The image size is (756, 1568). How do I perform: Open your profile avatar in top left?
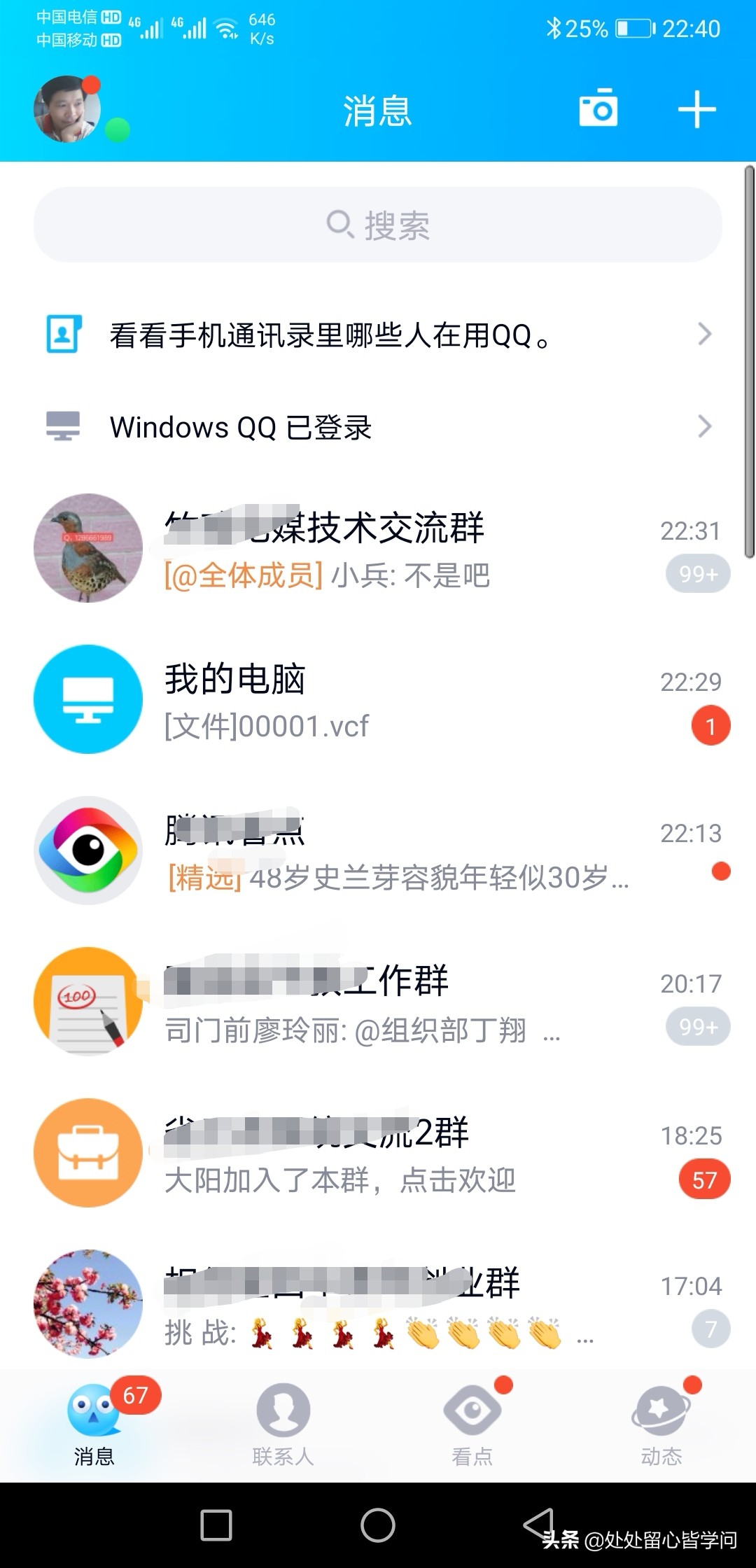[66, 108]
